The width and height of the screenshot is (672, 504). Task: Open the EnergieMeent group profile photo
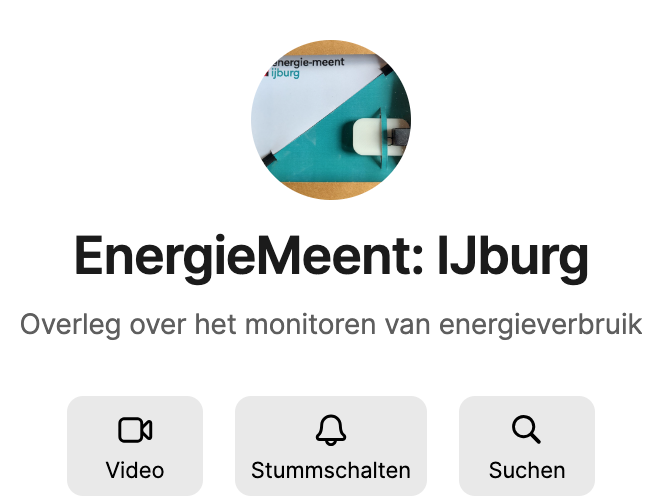click(331, 120)
